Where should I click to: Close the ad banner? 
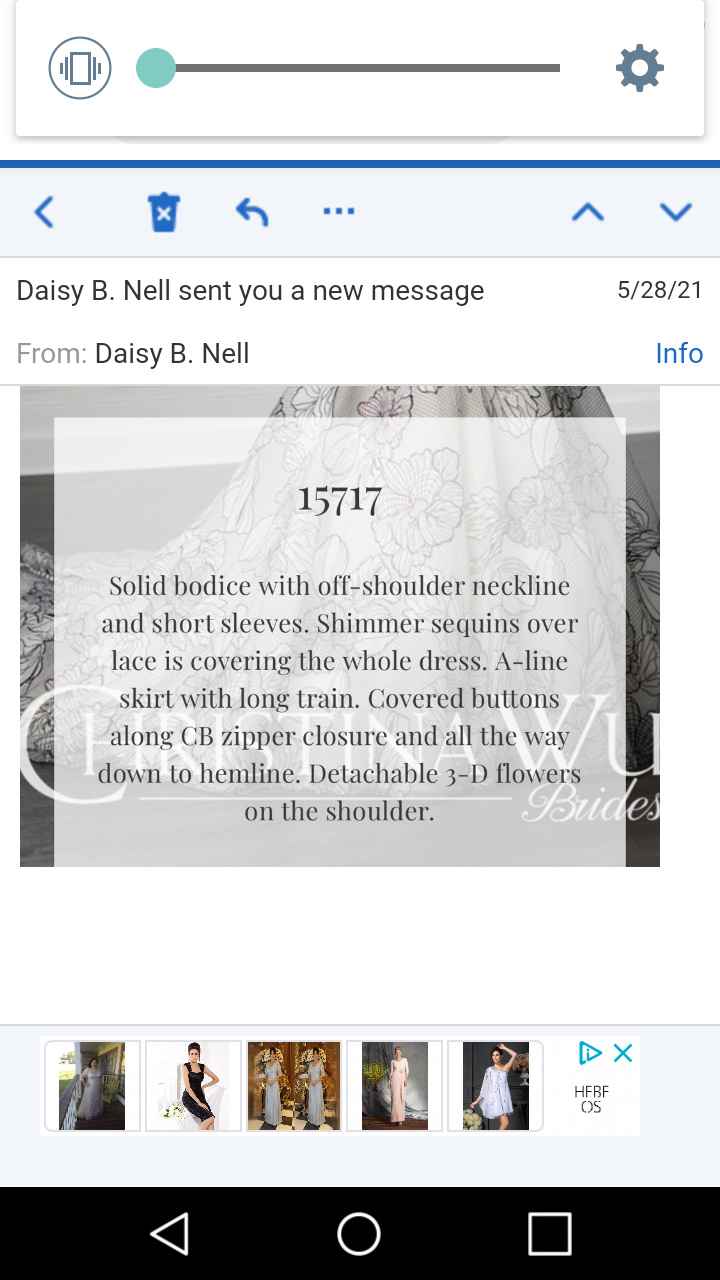click(x=623, y=1052)
